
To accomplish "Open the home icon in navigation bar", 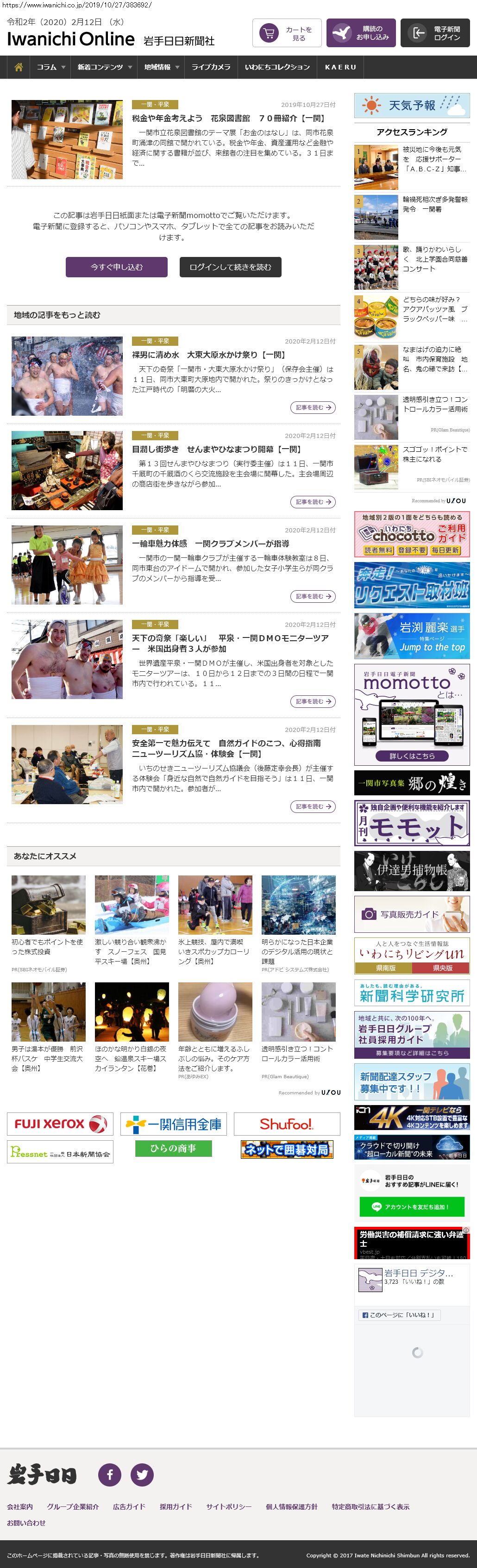I will tap(18, 67).
